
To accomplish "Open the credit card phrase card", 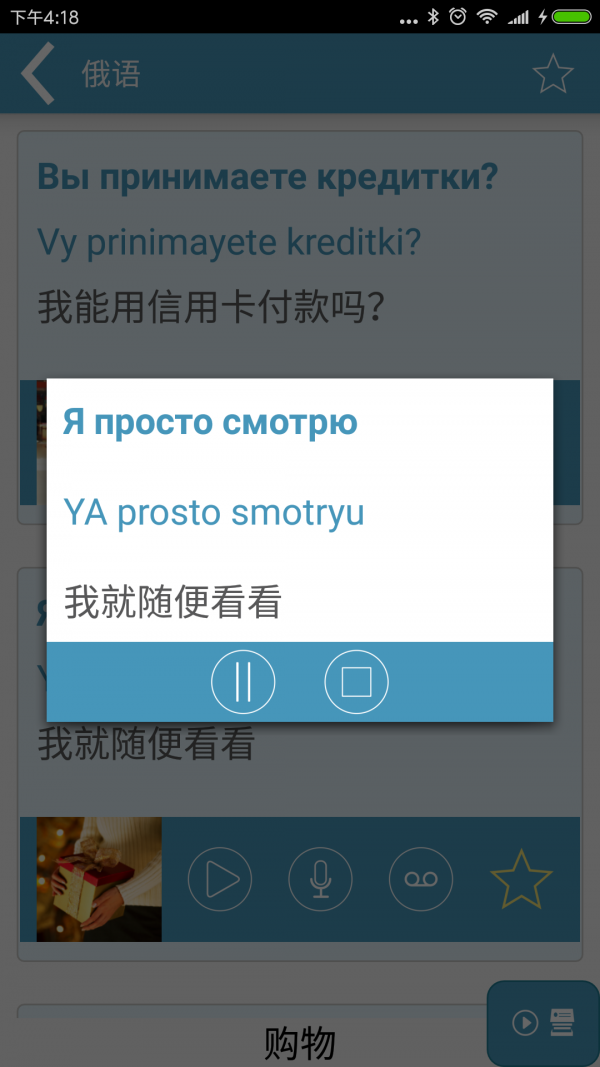I will coord(300,240).
